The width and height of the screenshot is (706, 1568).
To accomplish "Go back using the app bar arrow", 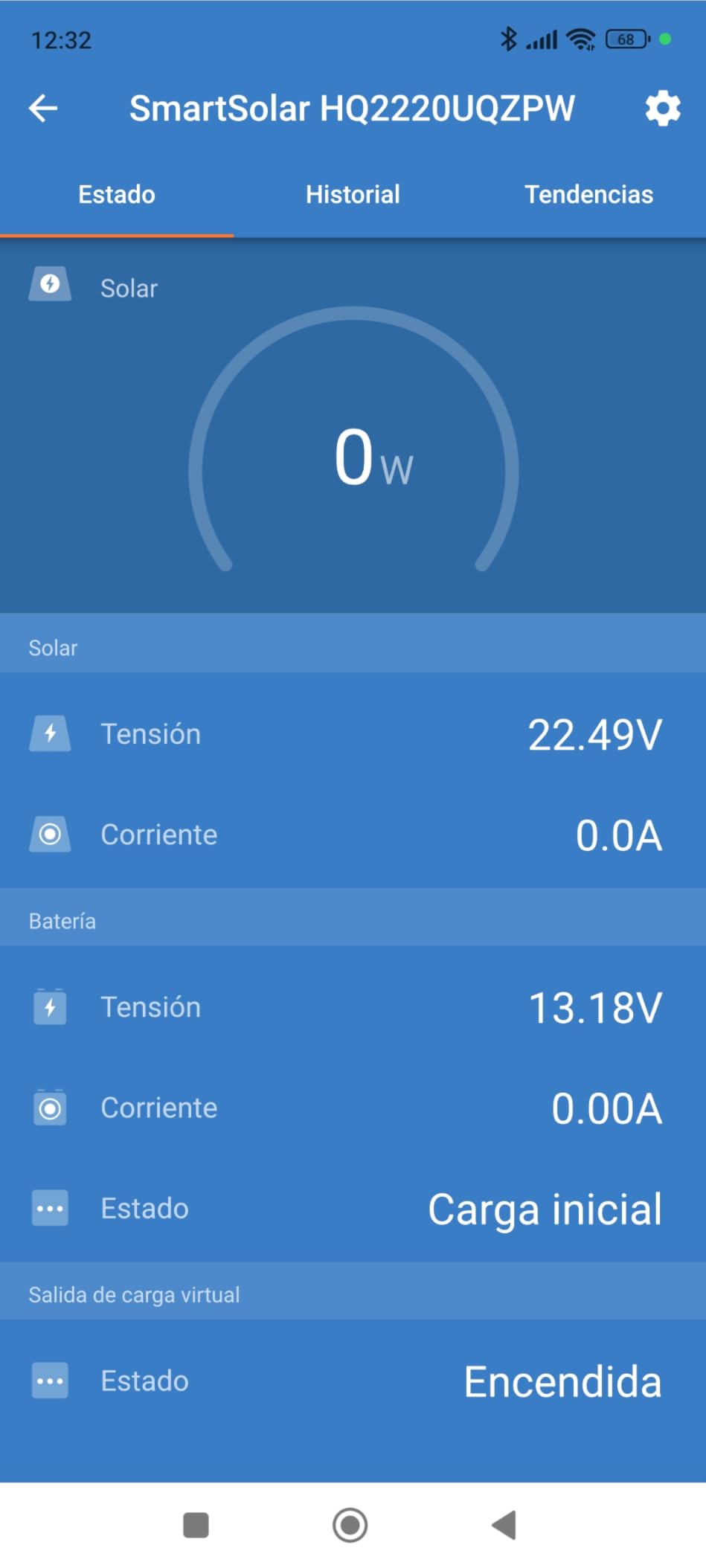I will [43, 109].
